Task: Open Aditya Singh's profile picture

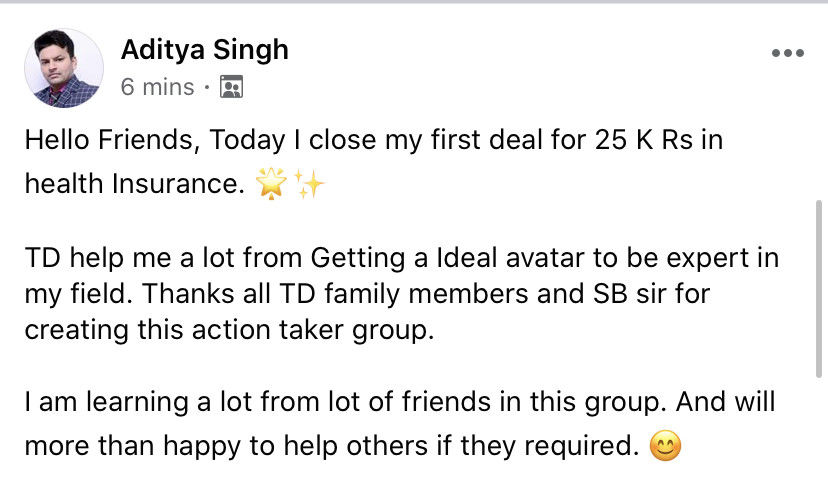Action: (x=64, y=68)
